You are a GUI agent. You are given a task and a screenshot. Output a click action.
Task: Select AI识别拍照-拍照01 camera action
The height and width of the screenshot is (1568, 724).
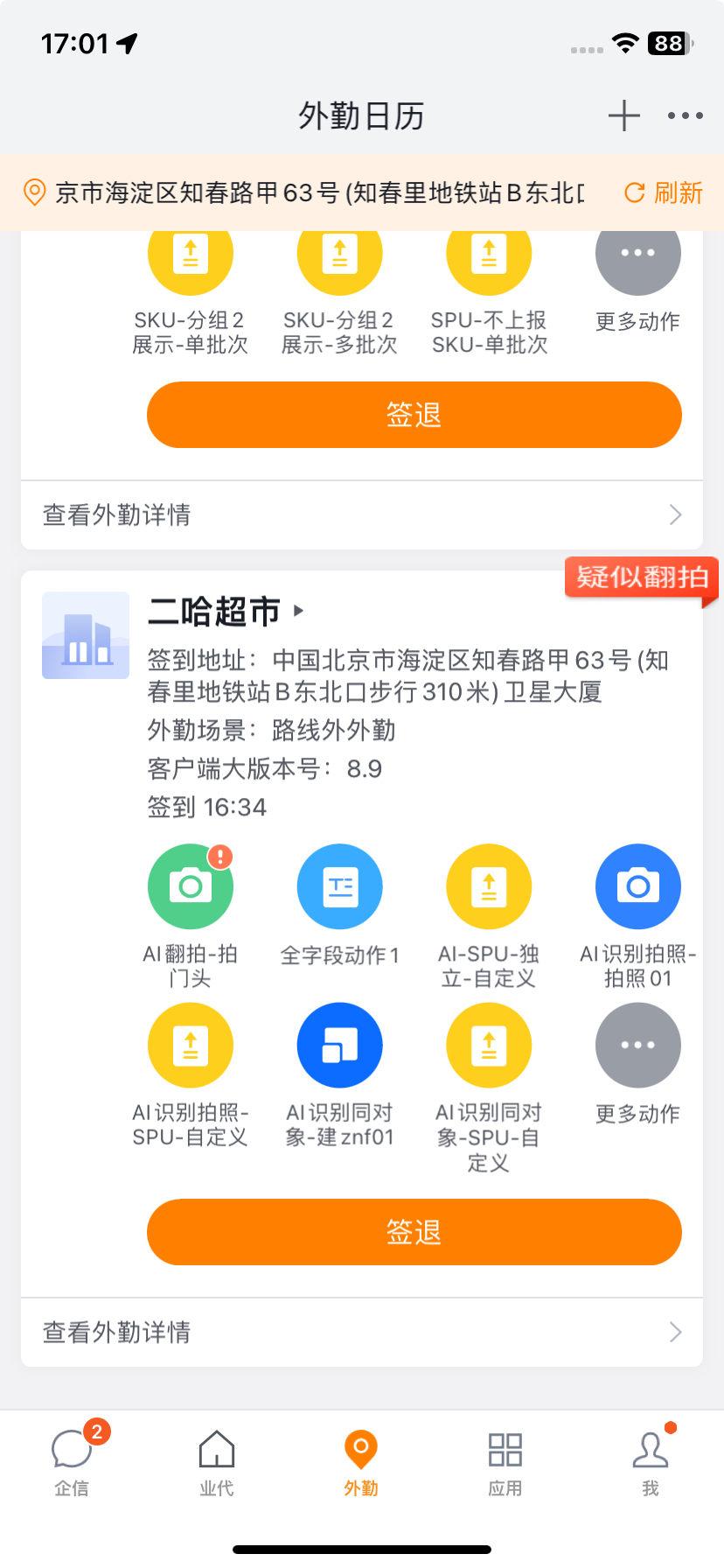coord(637,886)
